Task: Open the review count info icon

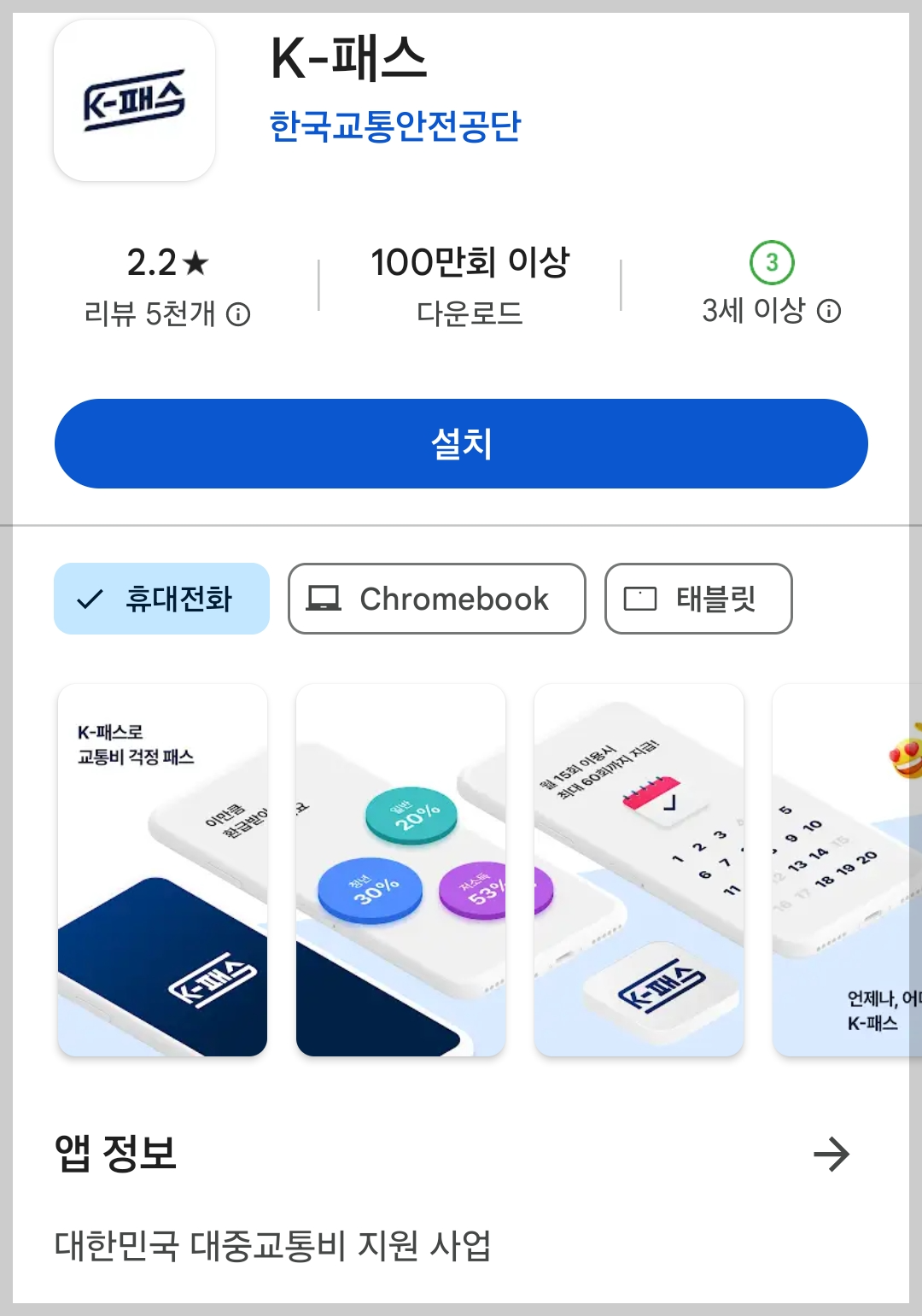Action: pyautogui.click(x=239, y=313)
